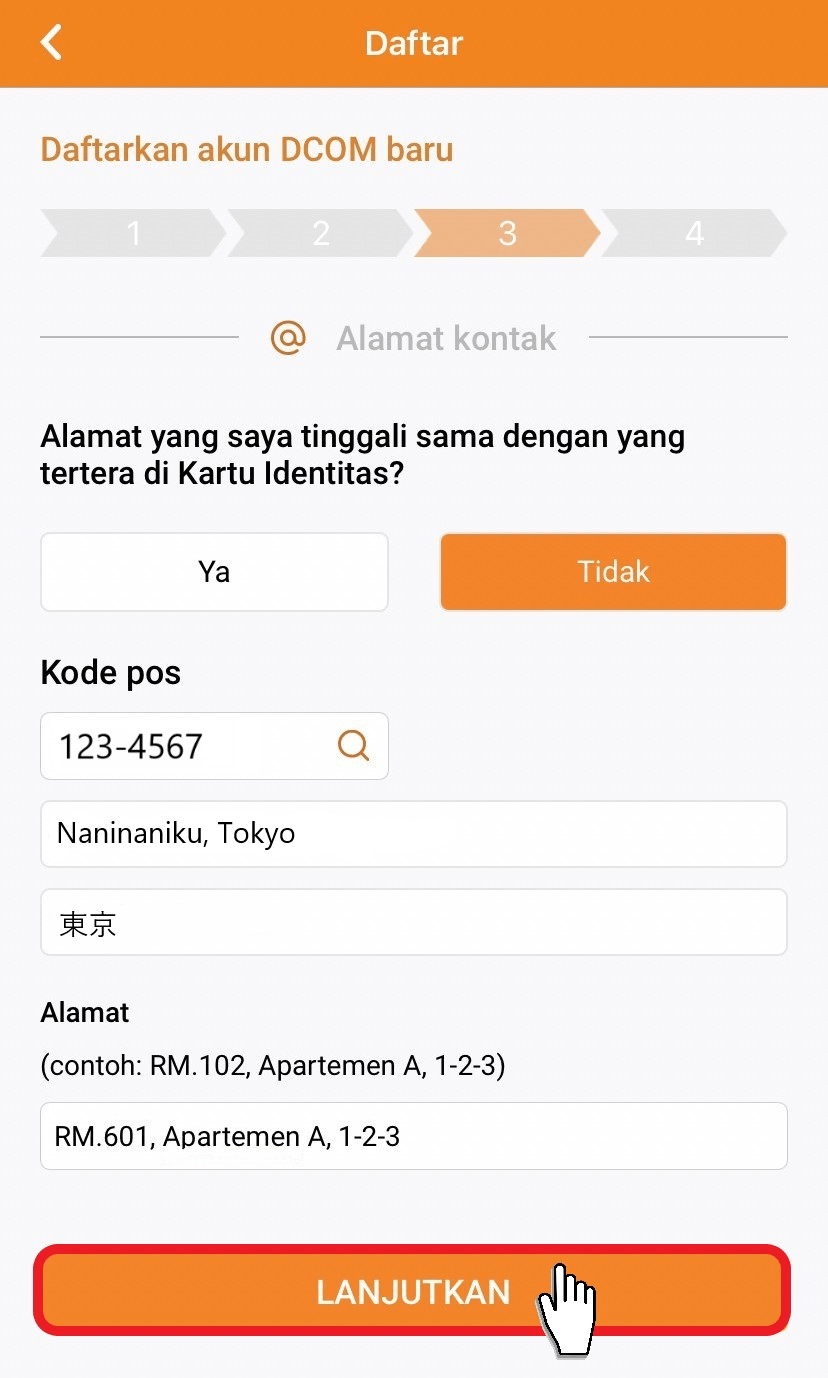This screenshot has width=828, height=1378.
Task: Click the 'Kode pos' label text
Action: click(x=110, y=672)
